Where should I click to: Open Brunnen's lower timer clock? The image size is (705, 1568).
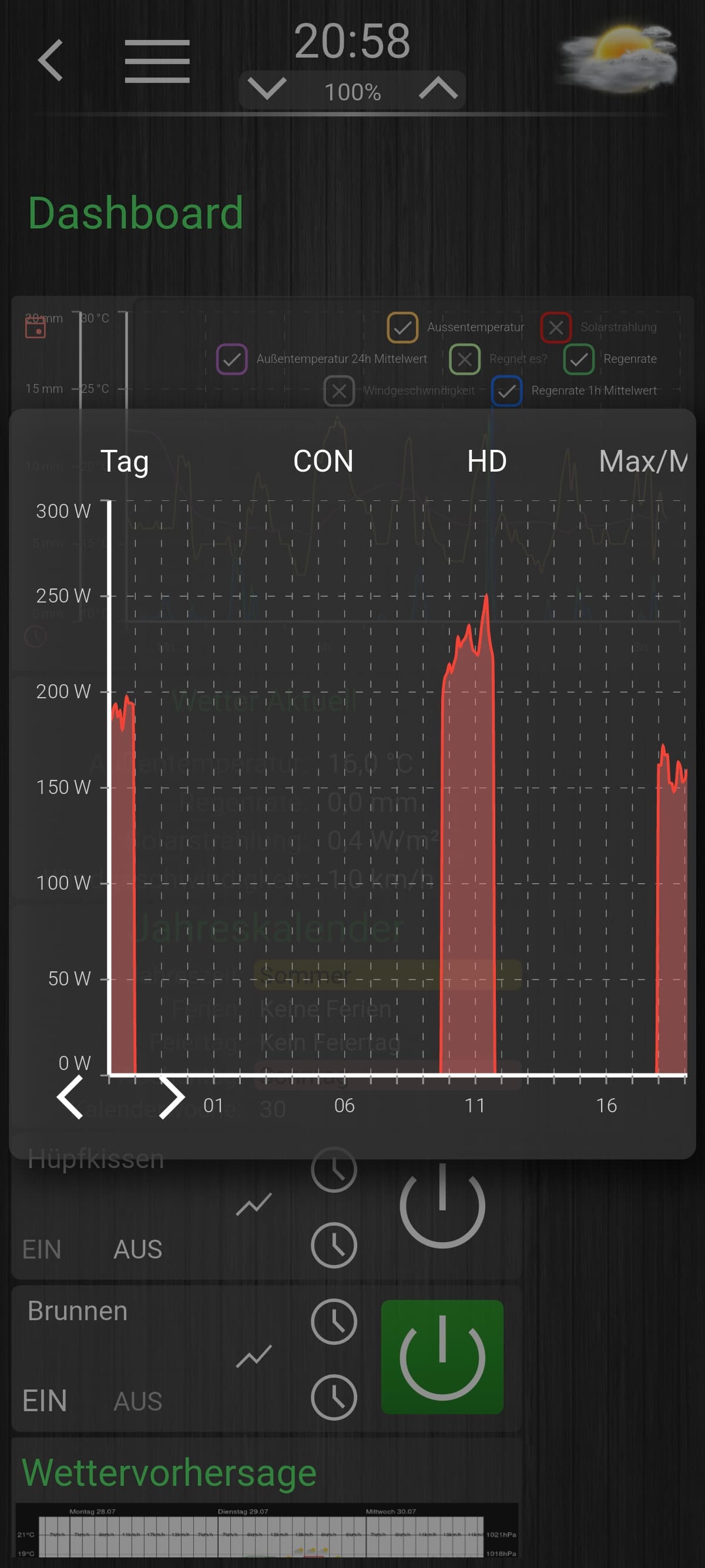coord(334,1397)
